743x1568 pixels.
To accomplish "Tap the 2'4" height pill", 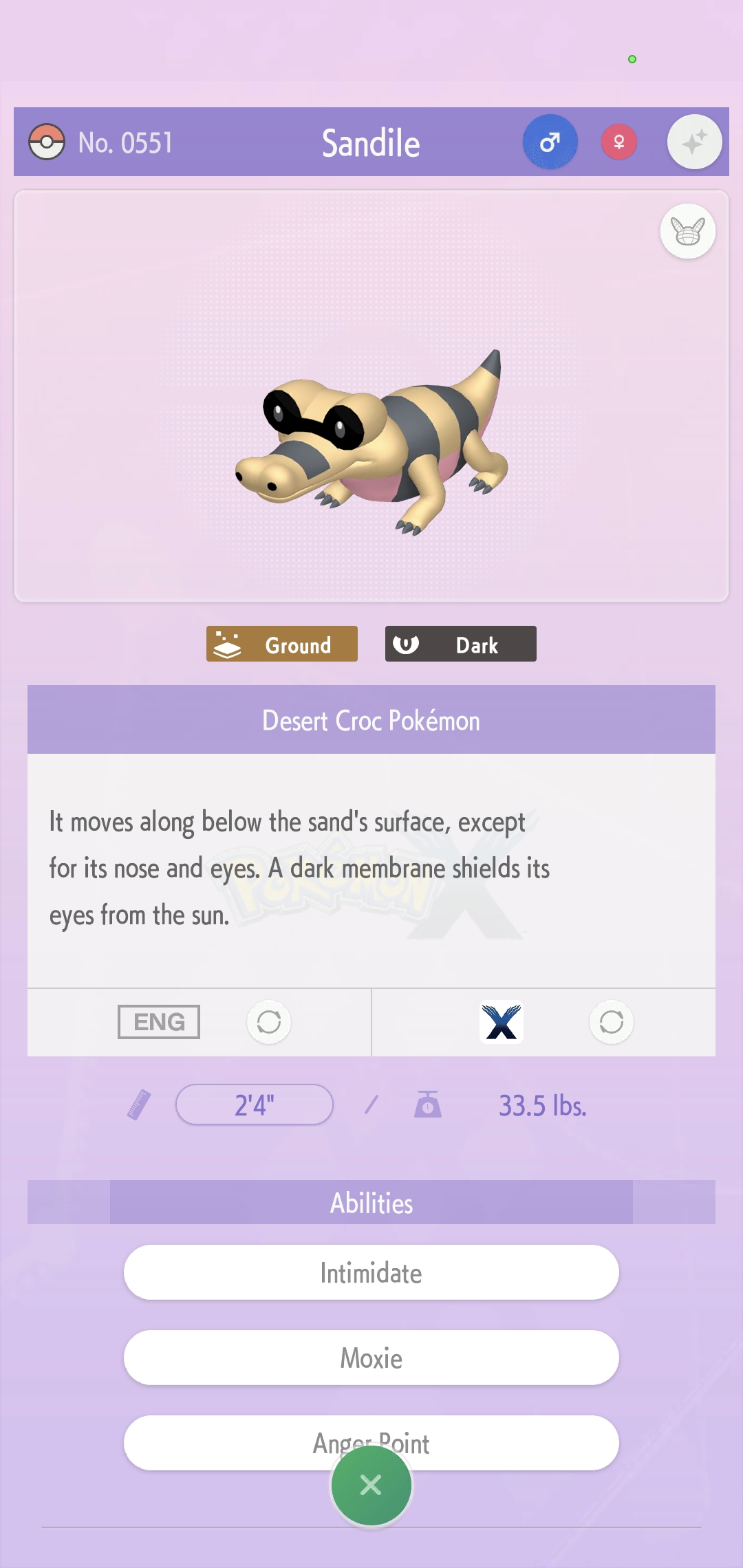I will click(x=255, y=1104).
